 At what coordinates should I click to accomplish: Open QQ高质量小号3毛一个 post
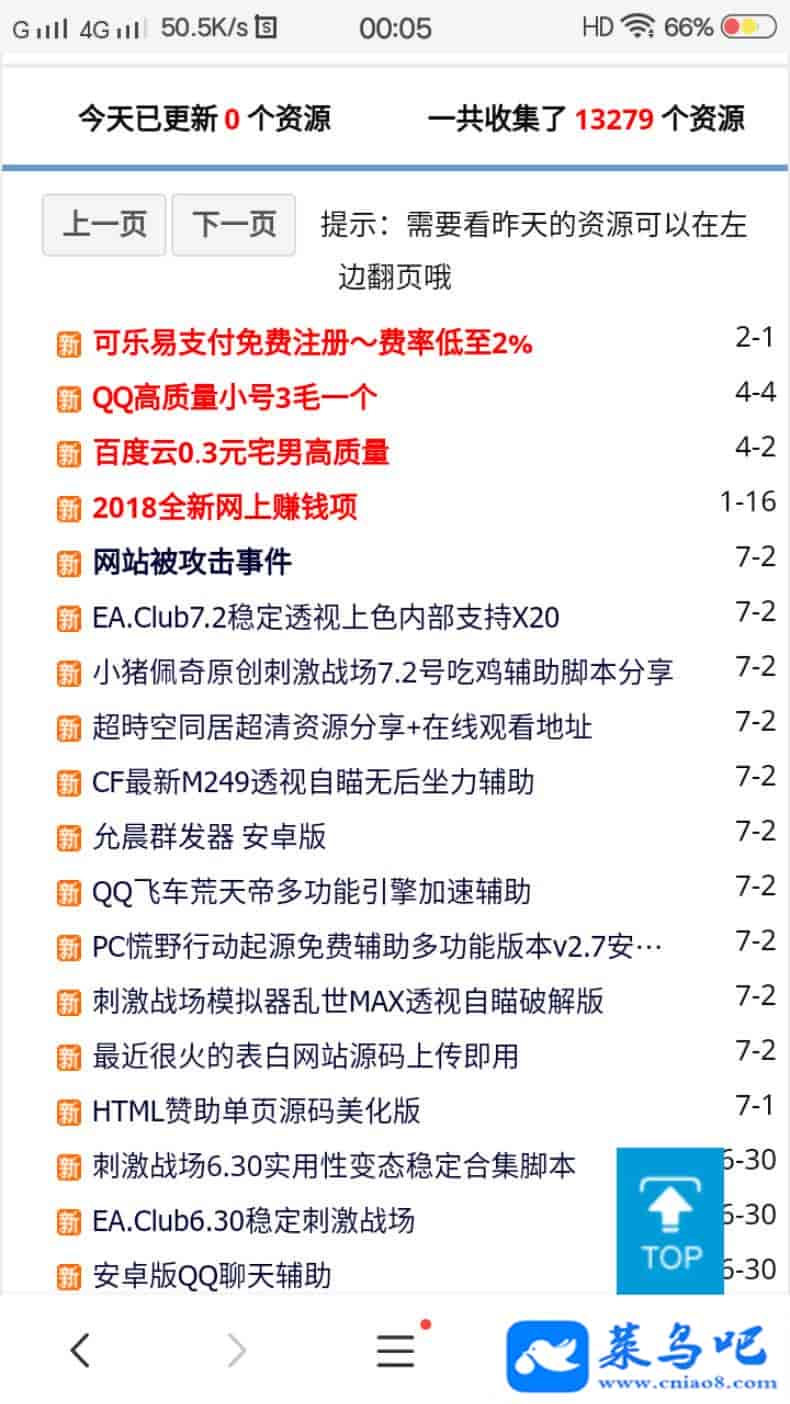point(235,398)
